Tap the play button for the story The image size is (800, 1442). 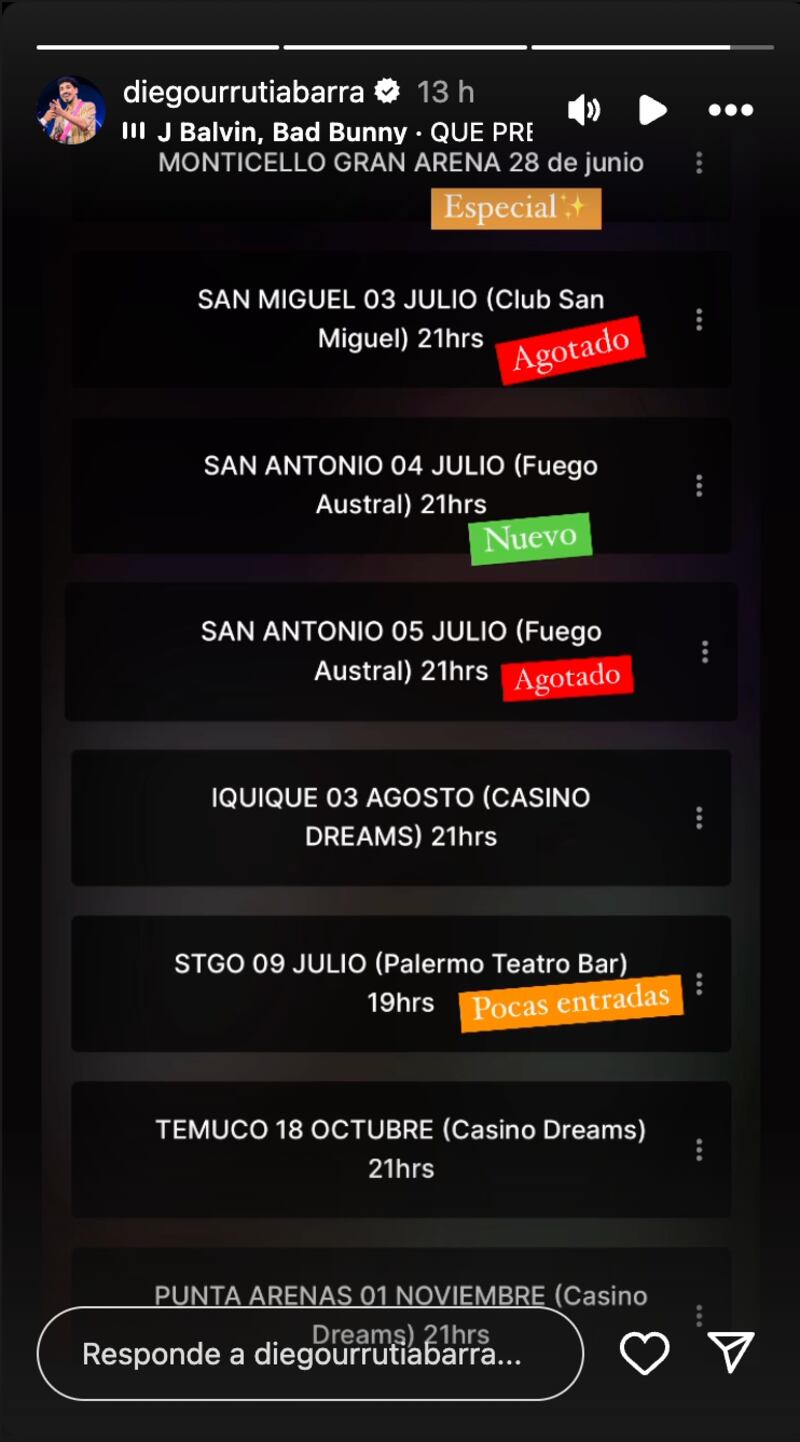click(652, 110)
